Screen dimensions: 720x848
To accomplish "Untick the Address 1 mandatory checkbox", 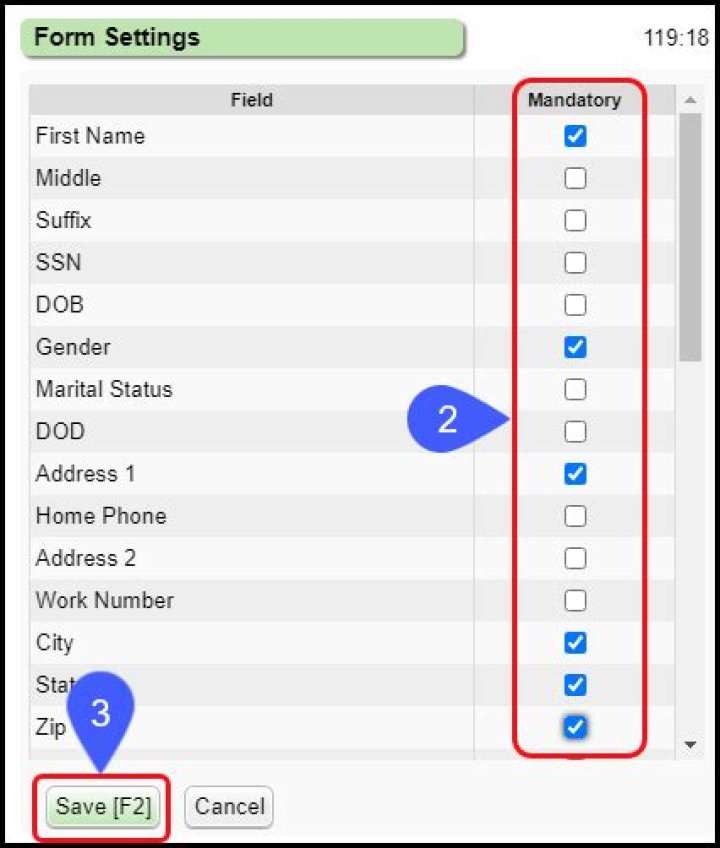I will click(x=575, y=474).
